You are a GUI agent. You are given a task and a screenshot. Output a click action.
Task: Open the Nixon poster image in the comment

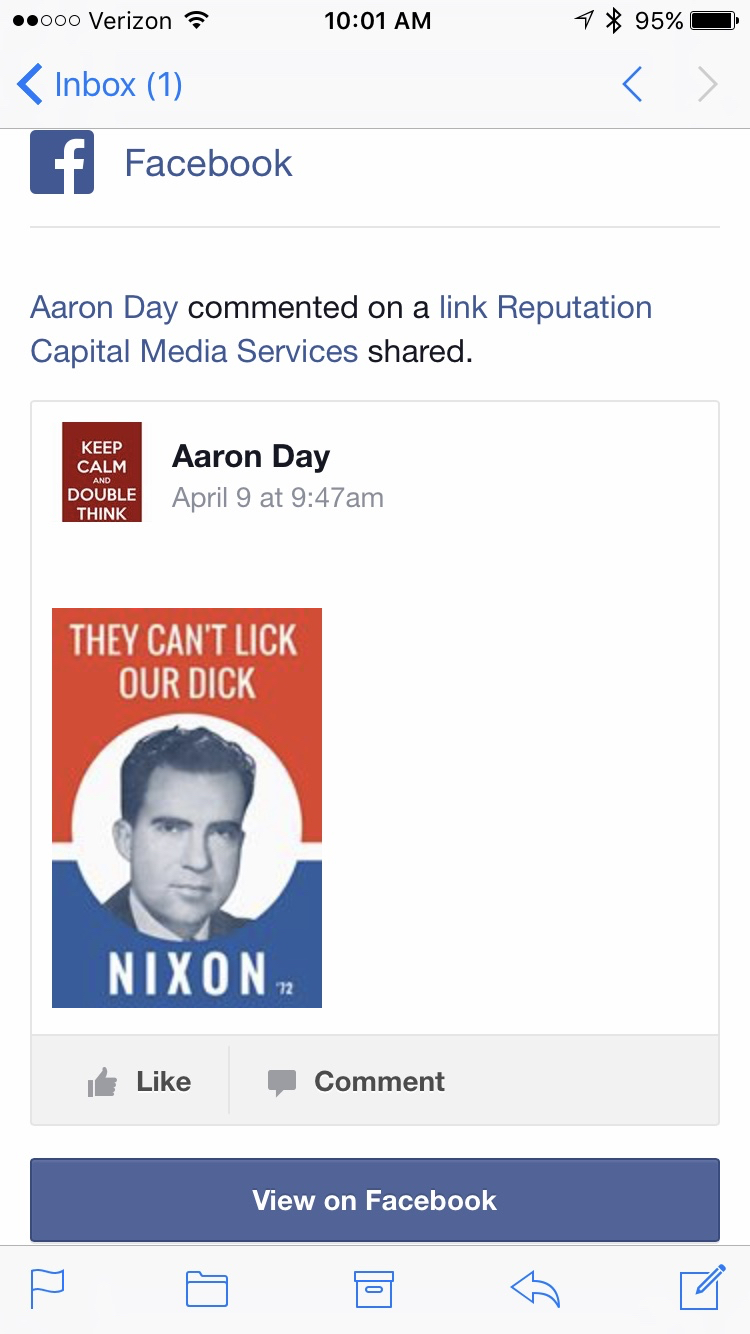(187, 807)
